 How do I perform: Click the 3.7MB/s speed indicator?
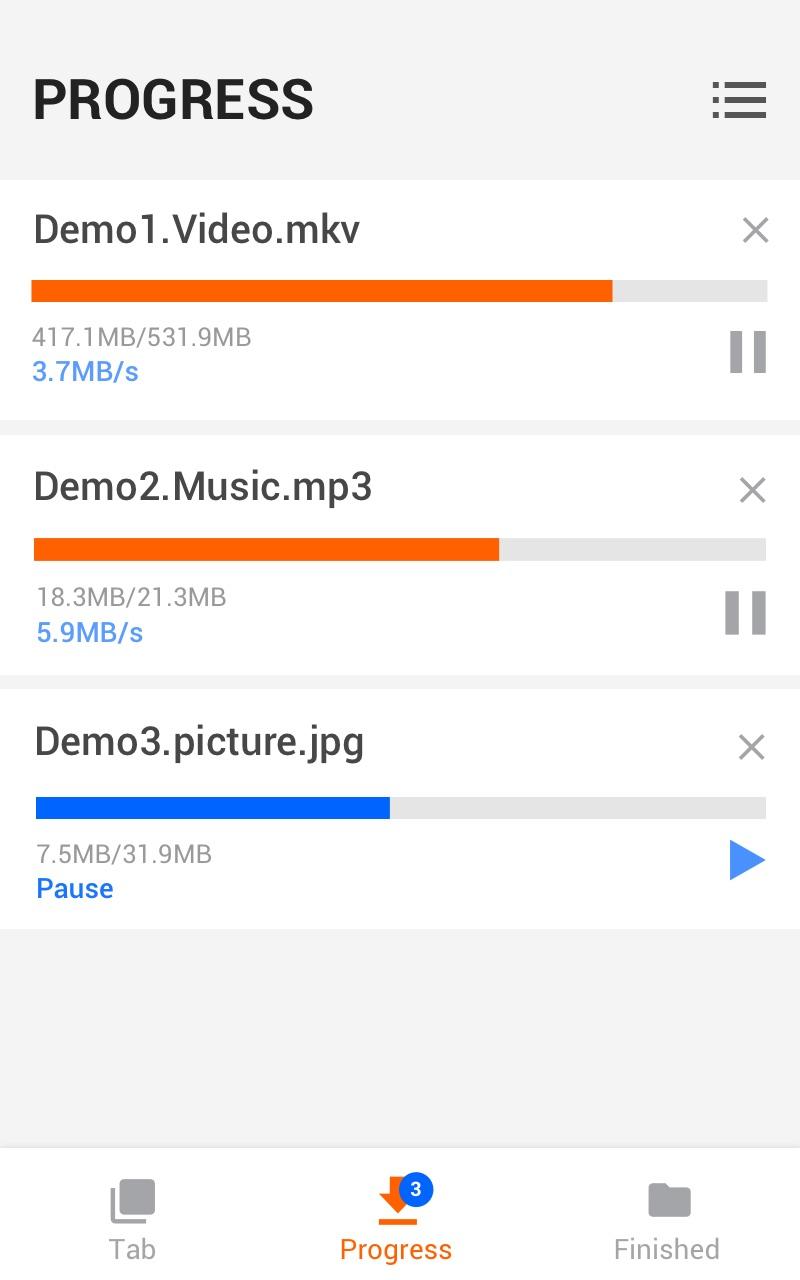coord(85,371)
